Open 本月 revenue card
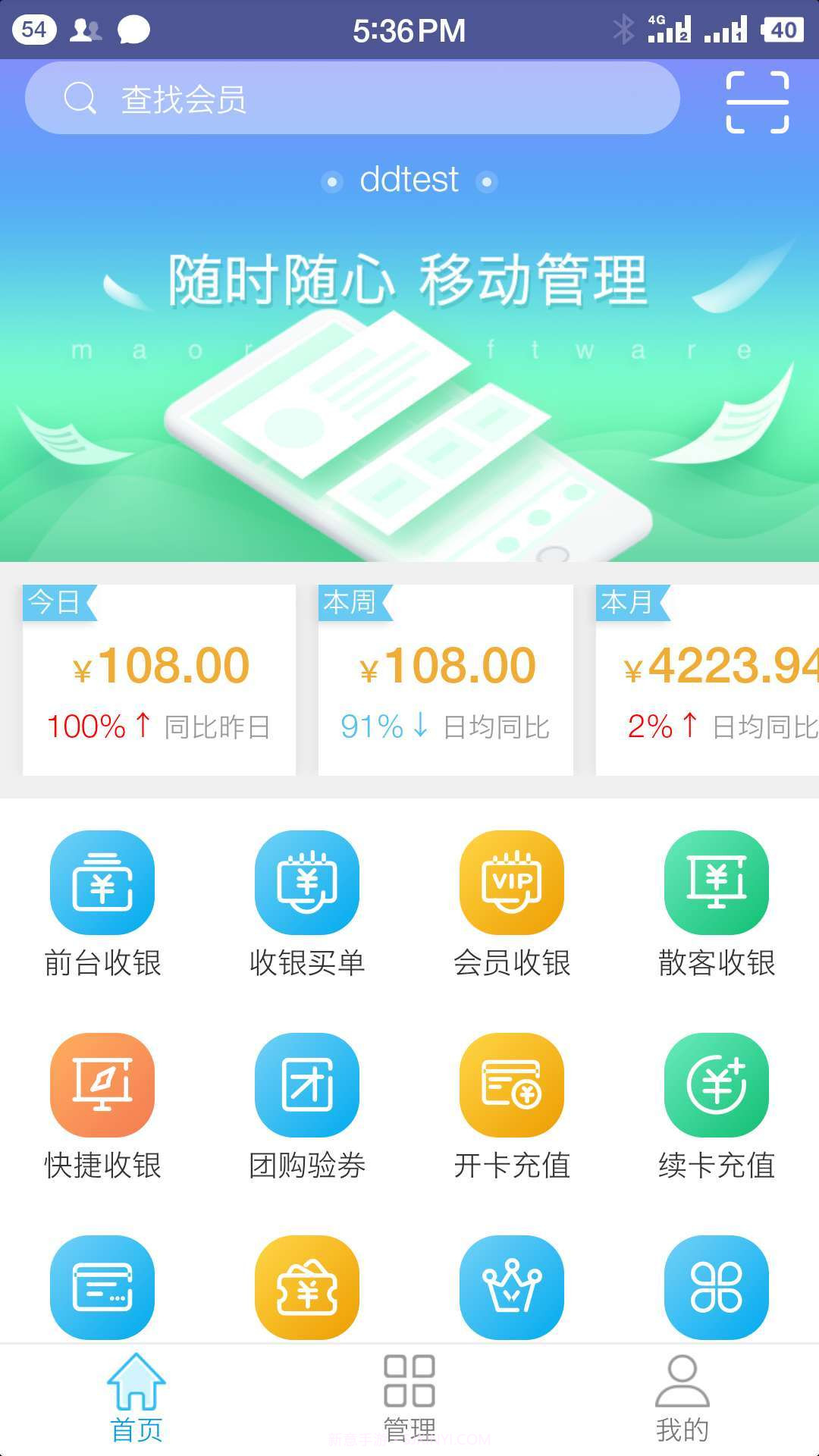Viewport: 819px width, 1456px height. tap(707, 680)
